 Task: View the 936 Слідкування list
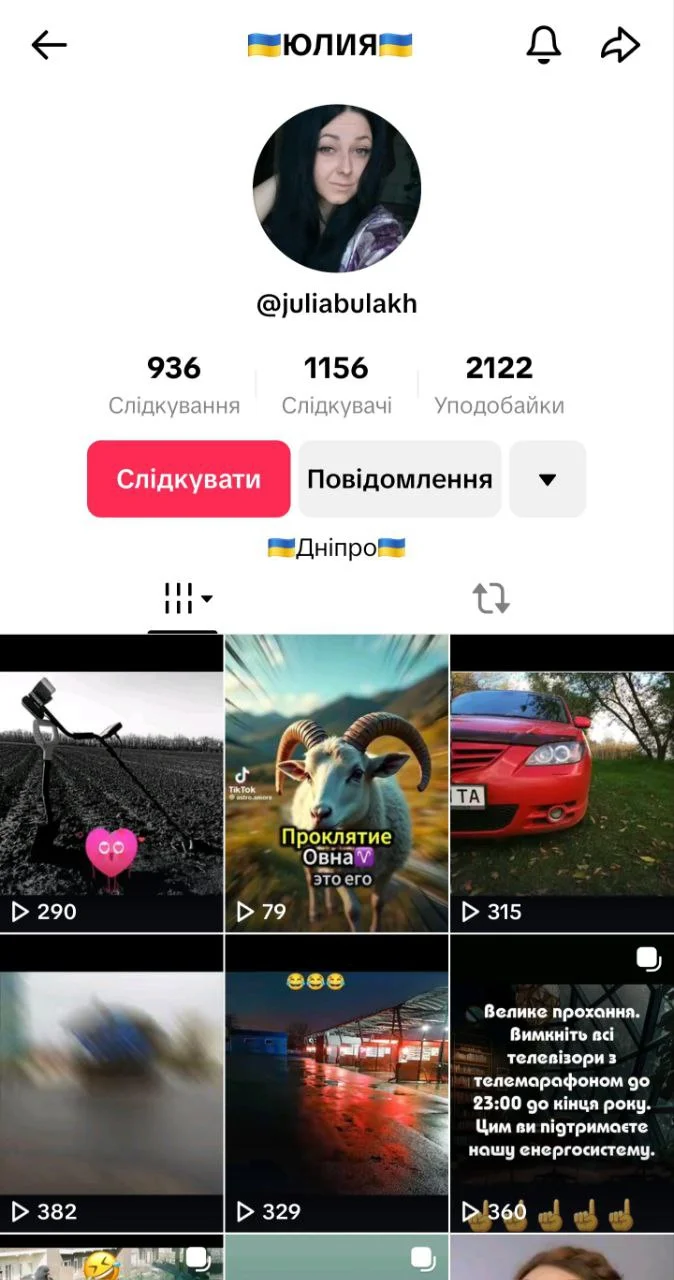click(174, 384)
